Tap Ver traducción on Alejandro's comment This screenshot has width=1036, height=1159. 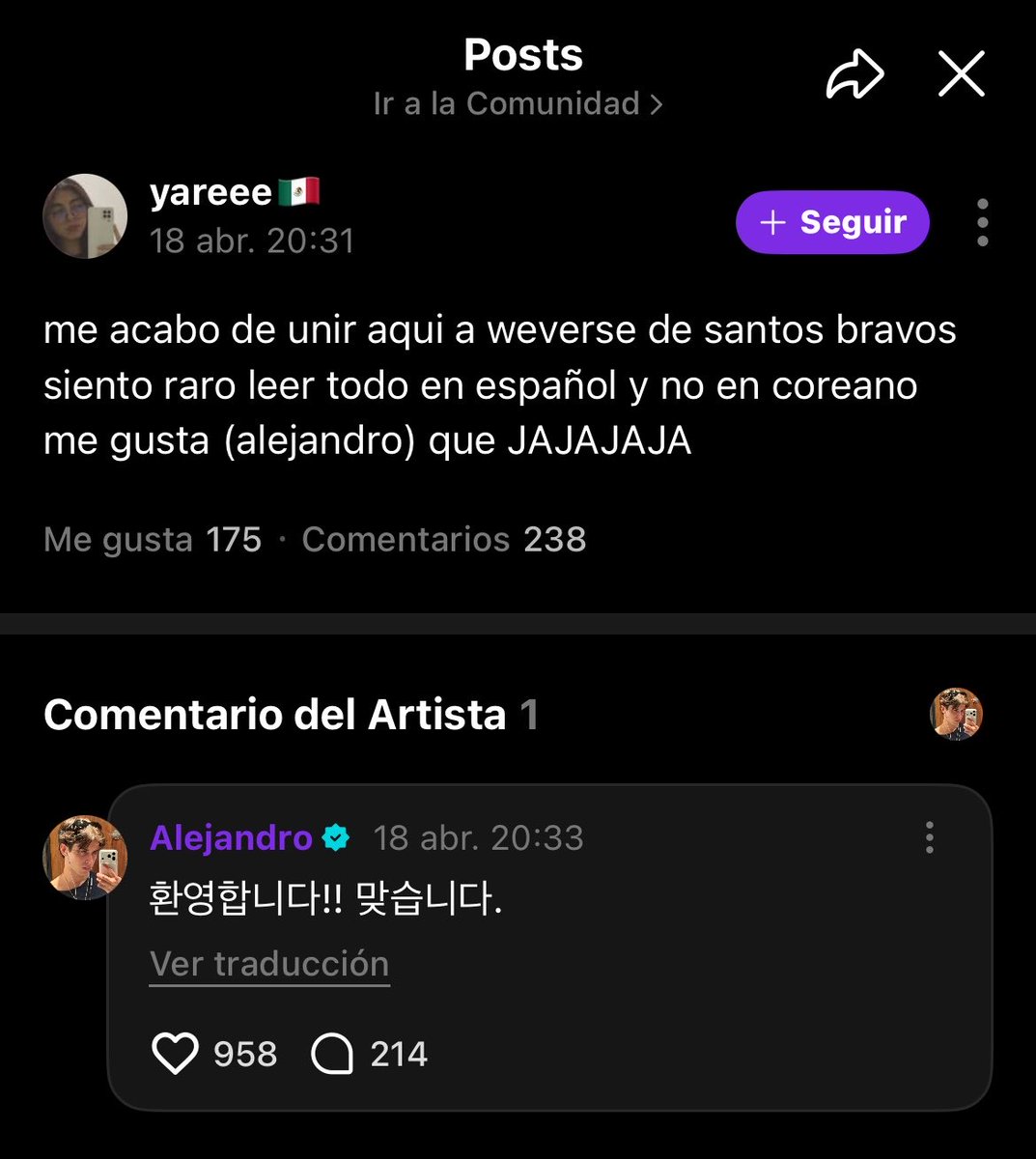coord(269,964)
